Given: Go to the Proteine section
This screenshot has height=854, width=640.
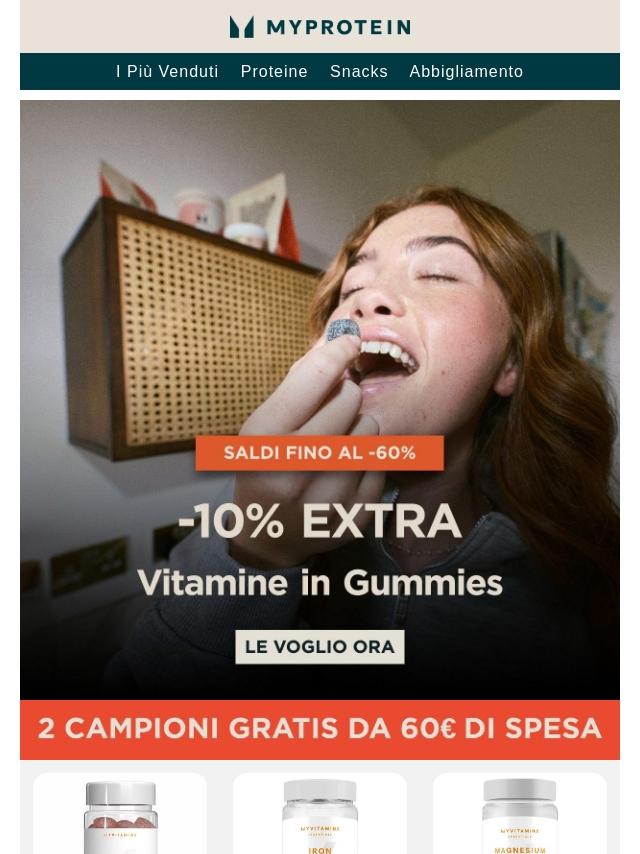Looking at the screenshot, I should 274,72.
